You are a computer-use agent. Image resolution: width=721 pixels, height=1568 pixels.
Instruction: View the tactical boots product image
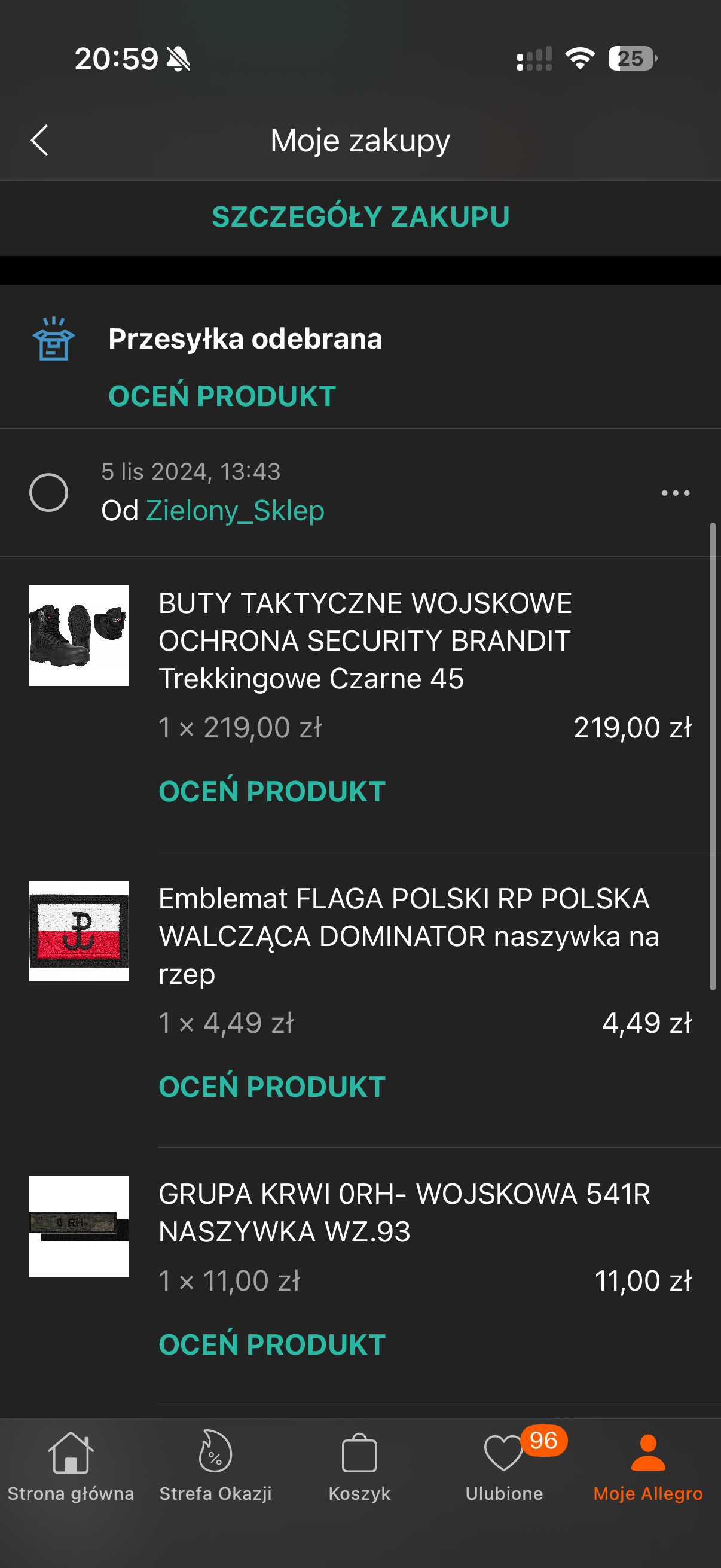[x=78, y=636]
